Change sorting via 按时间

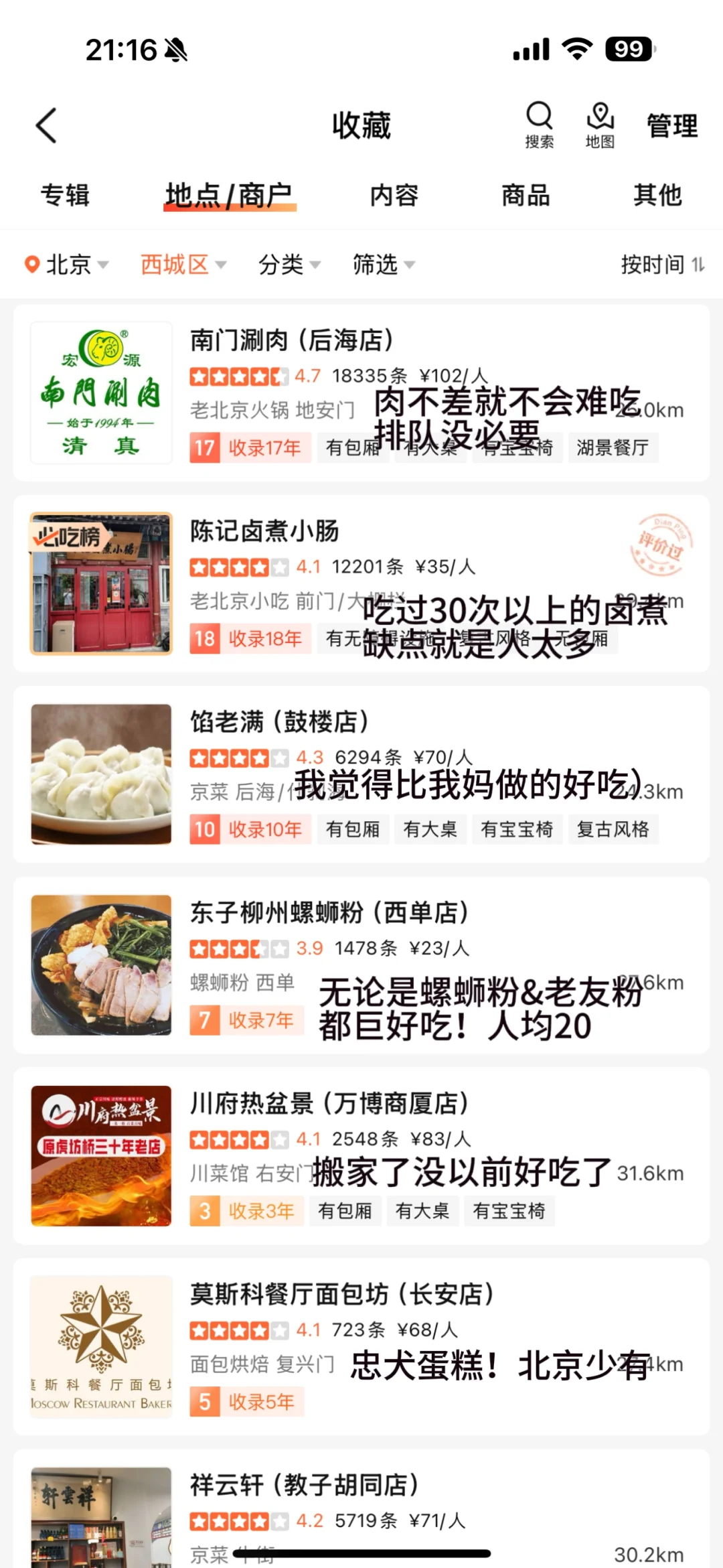click(662, 265)
